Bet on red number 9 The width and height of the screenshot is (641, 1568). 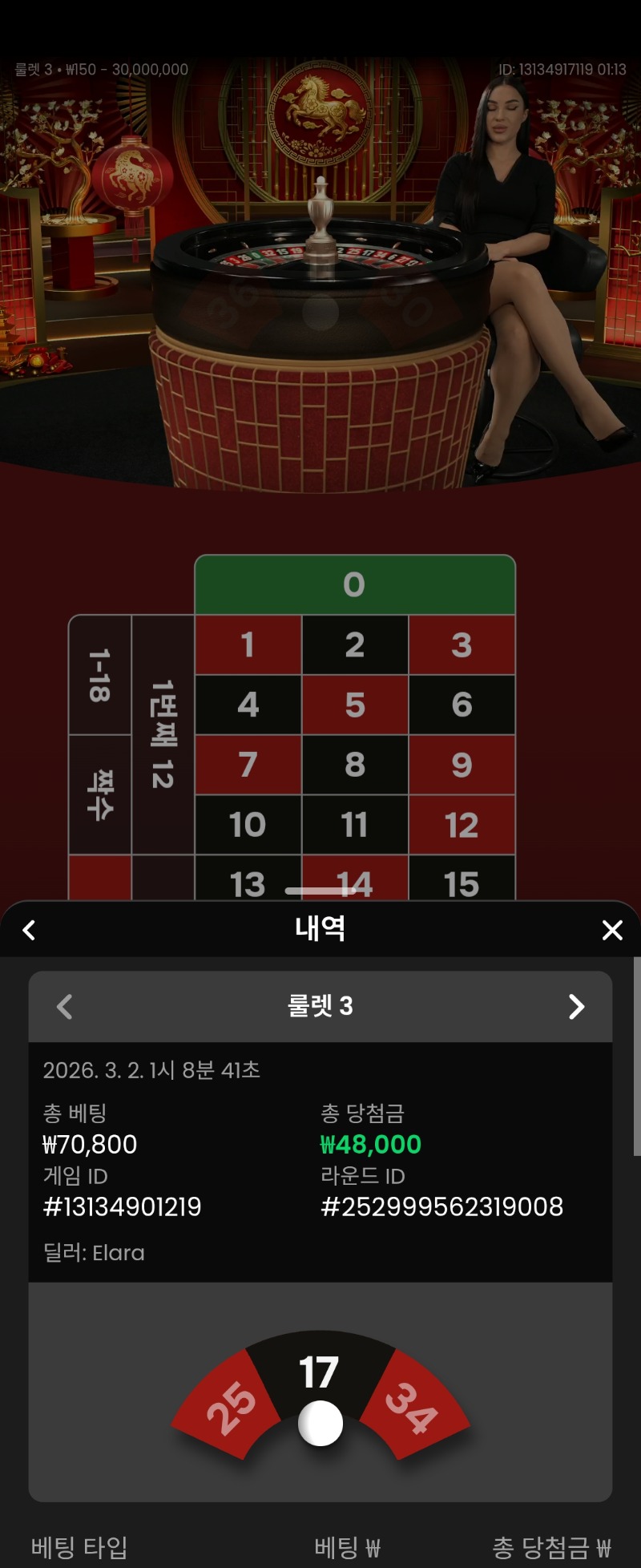tap(462, 765)
